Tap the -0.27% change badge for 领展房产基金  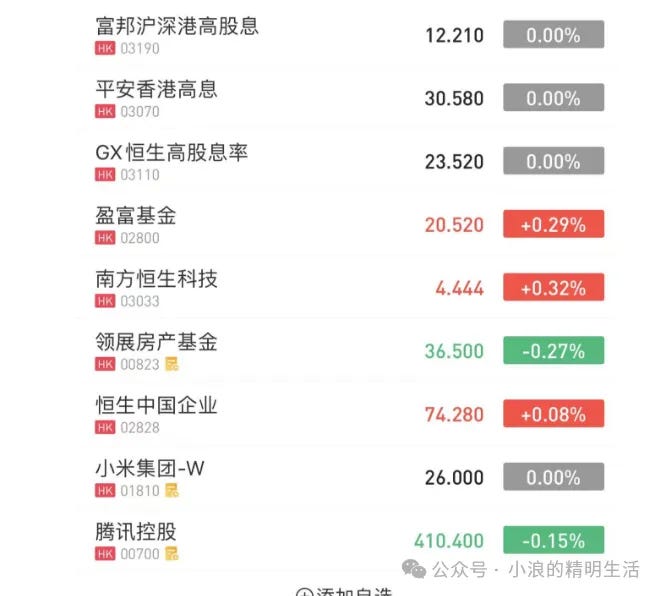pyautogui.click(x=553, y=351)
